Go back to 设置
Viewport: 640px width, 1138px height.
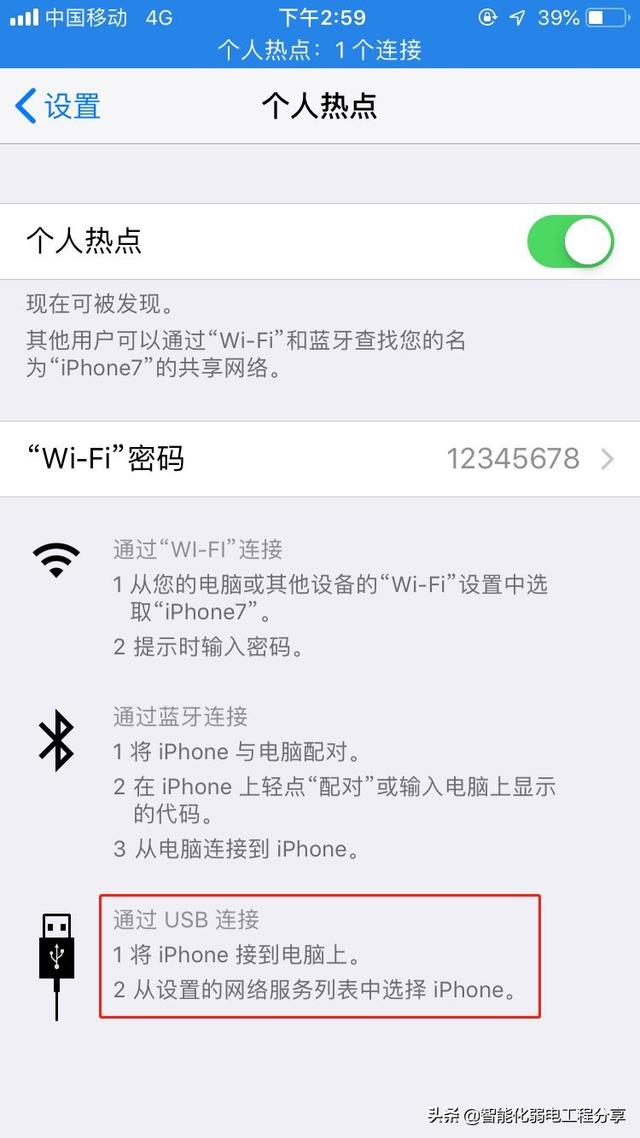58,106
